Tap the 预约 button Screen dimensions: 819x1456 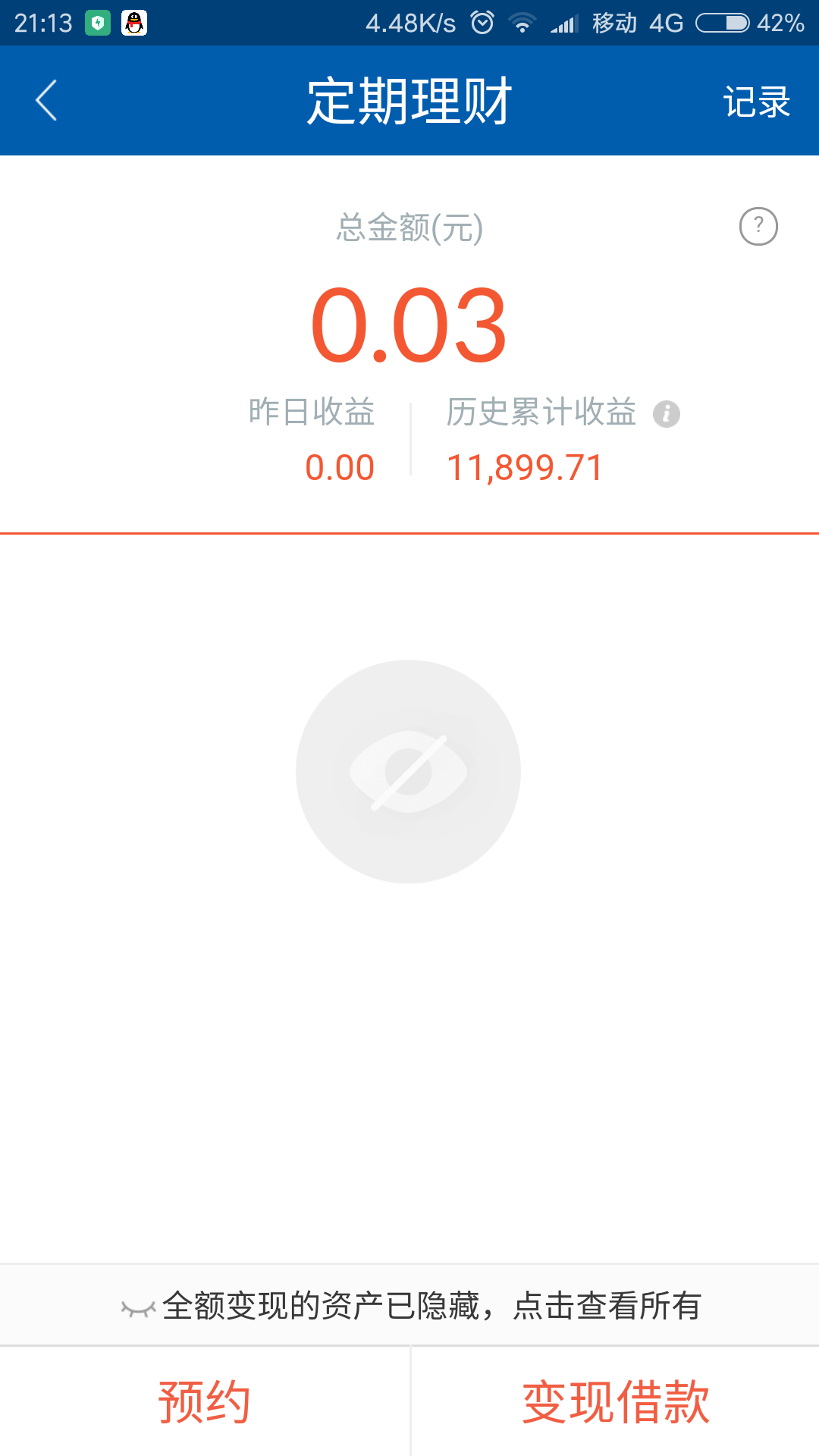tap(204, 1401)
